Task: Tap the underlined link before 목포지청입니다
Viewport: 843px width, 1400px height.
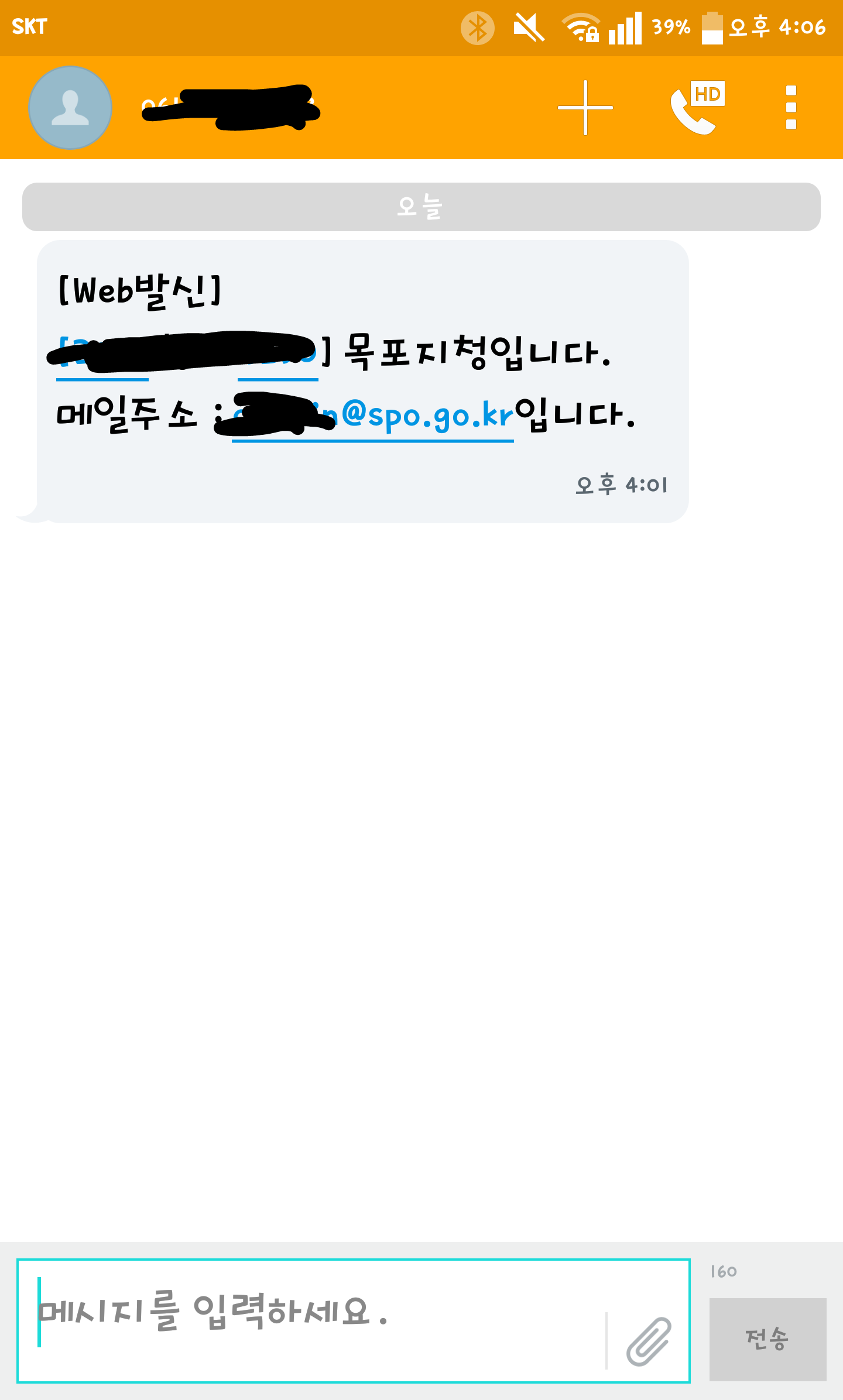Action: coord(187,352)
